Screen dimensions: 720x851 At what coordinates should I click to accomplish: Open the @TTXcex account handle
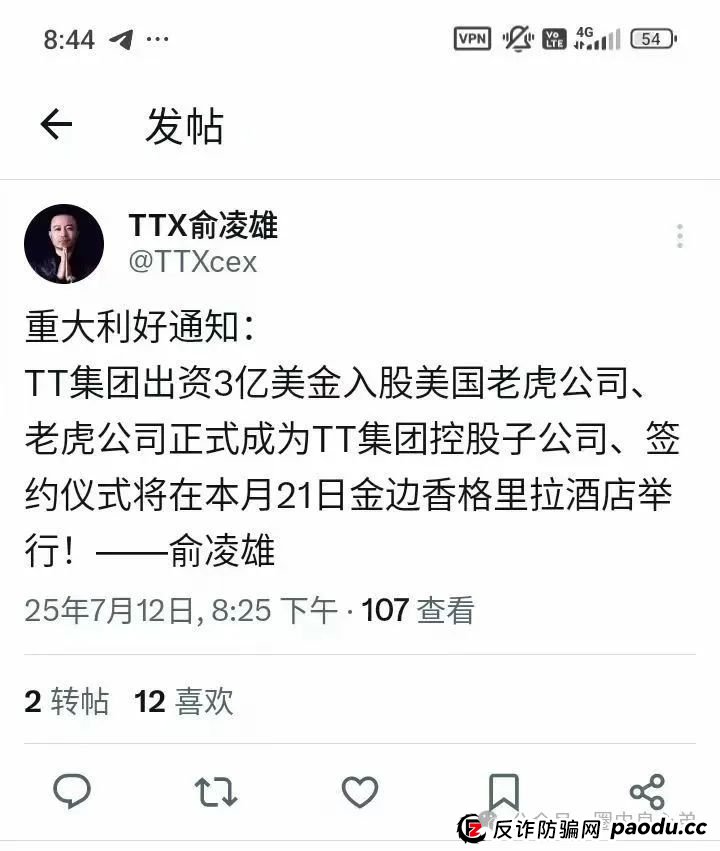(193, 262)
